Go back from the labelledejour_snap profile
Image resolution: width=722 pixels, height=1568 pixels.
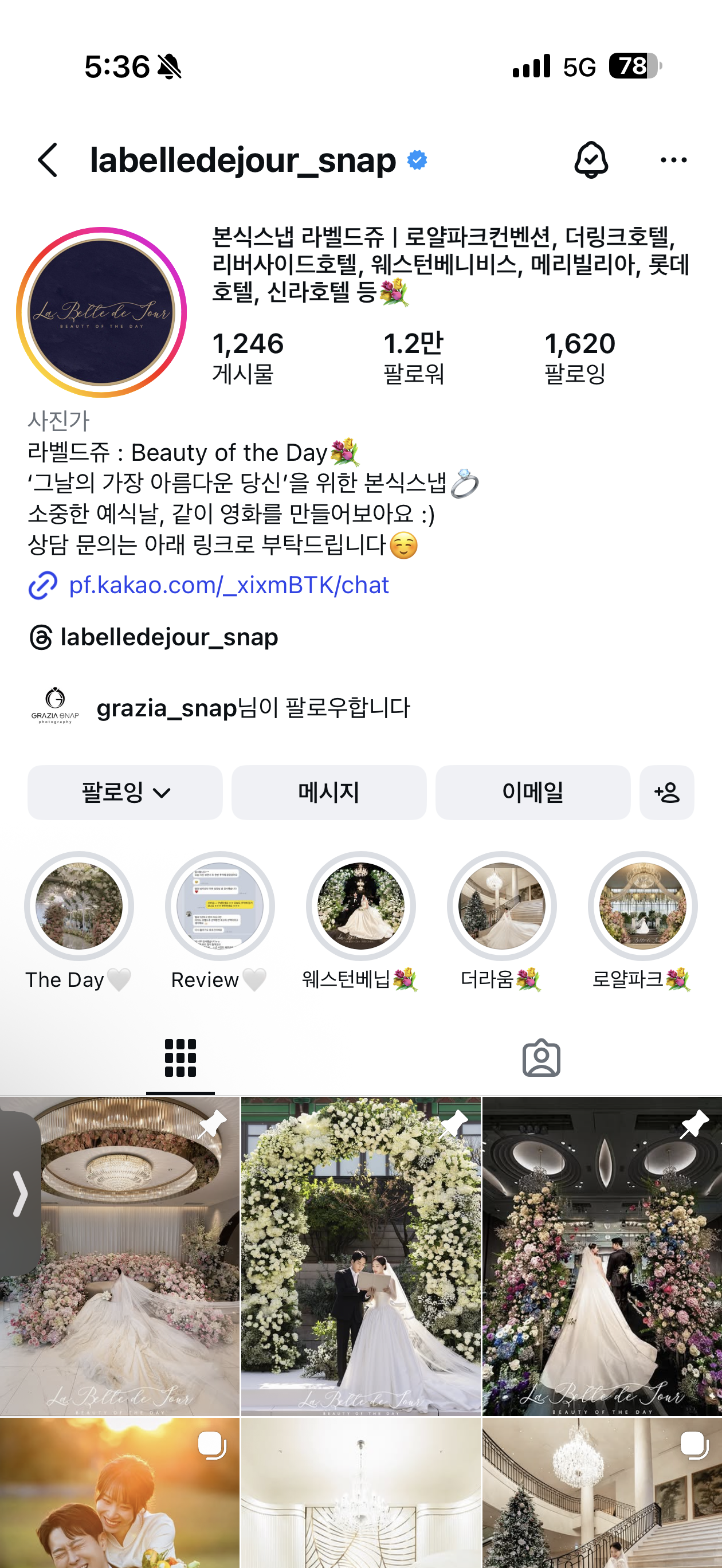[48, 160]
